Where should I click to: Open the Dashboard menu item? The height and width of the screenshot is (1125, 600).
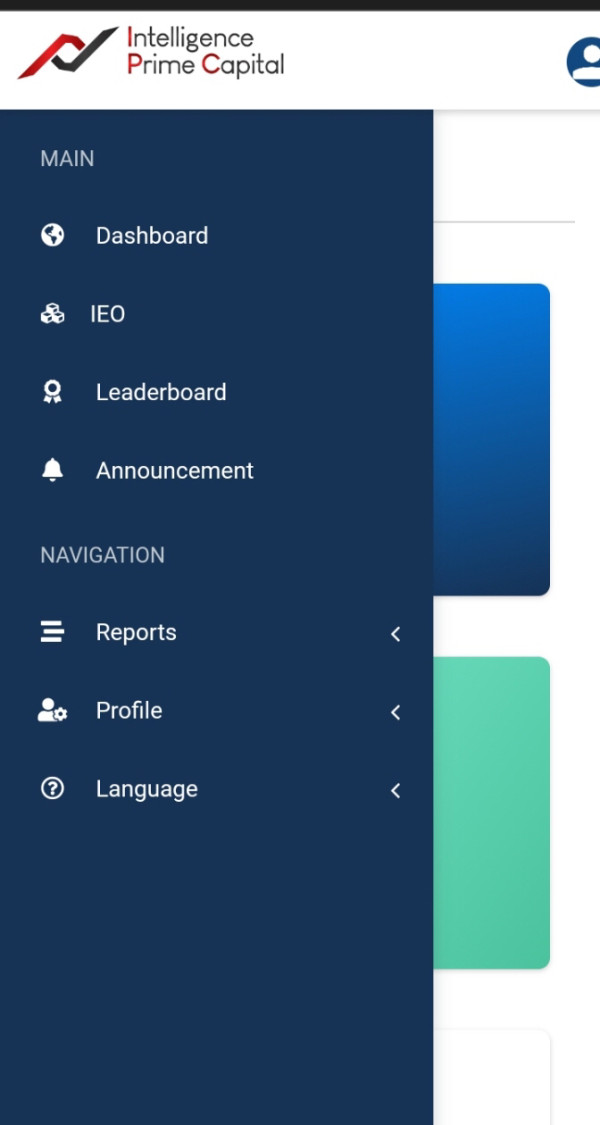pos(216,235)
